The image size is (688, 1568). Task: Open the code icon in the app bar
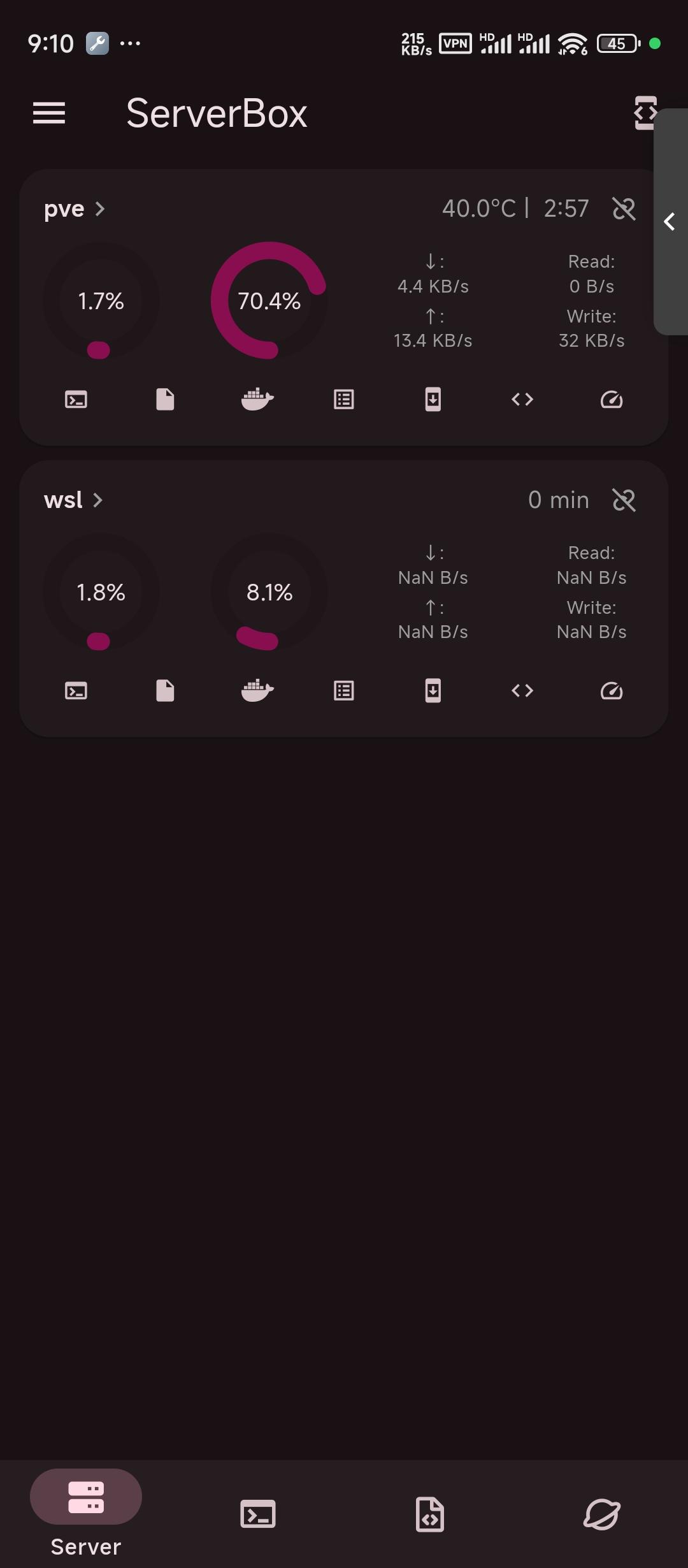644,113
